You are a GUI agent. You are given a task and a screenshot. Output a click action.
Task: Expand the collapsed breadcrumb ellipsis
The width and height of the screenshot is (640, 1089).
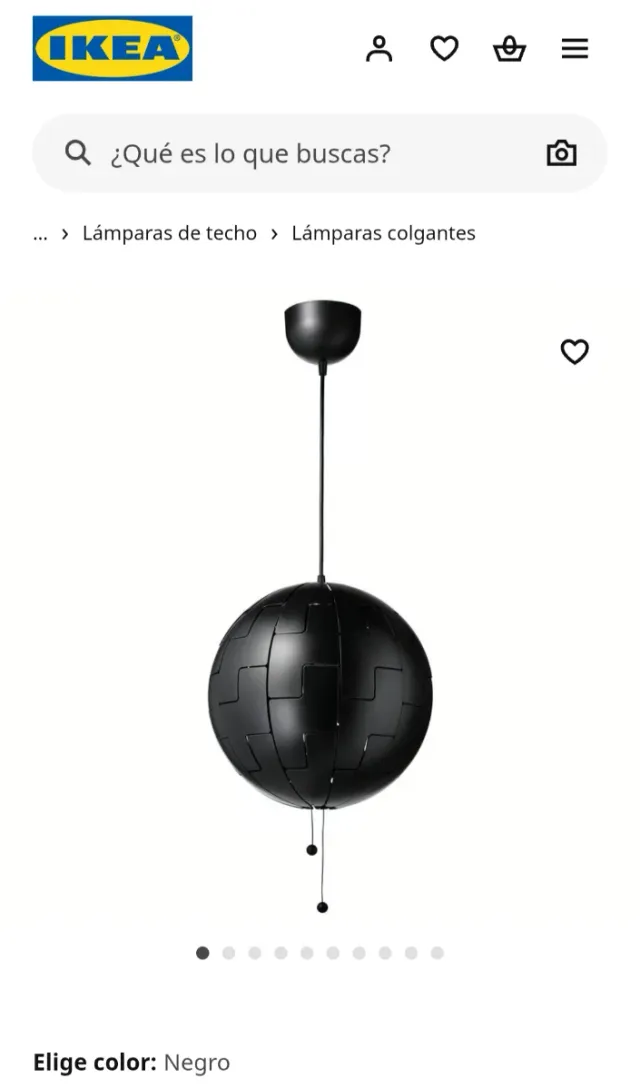point(40,234)
